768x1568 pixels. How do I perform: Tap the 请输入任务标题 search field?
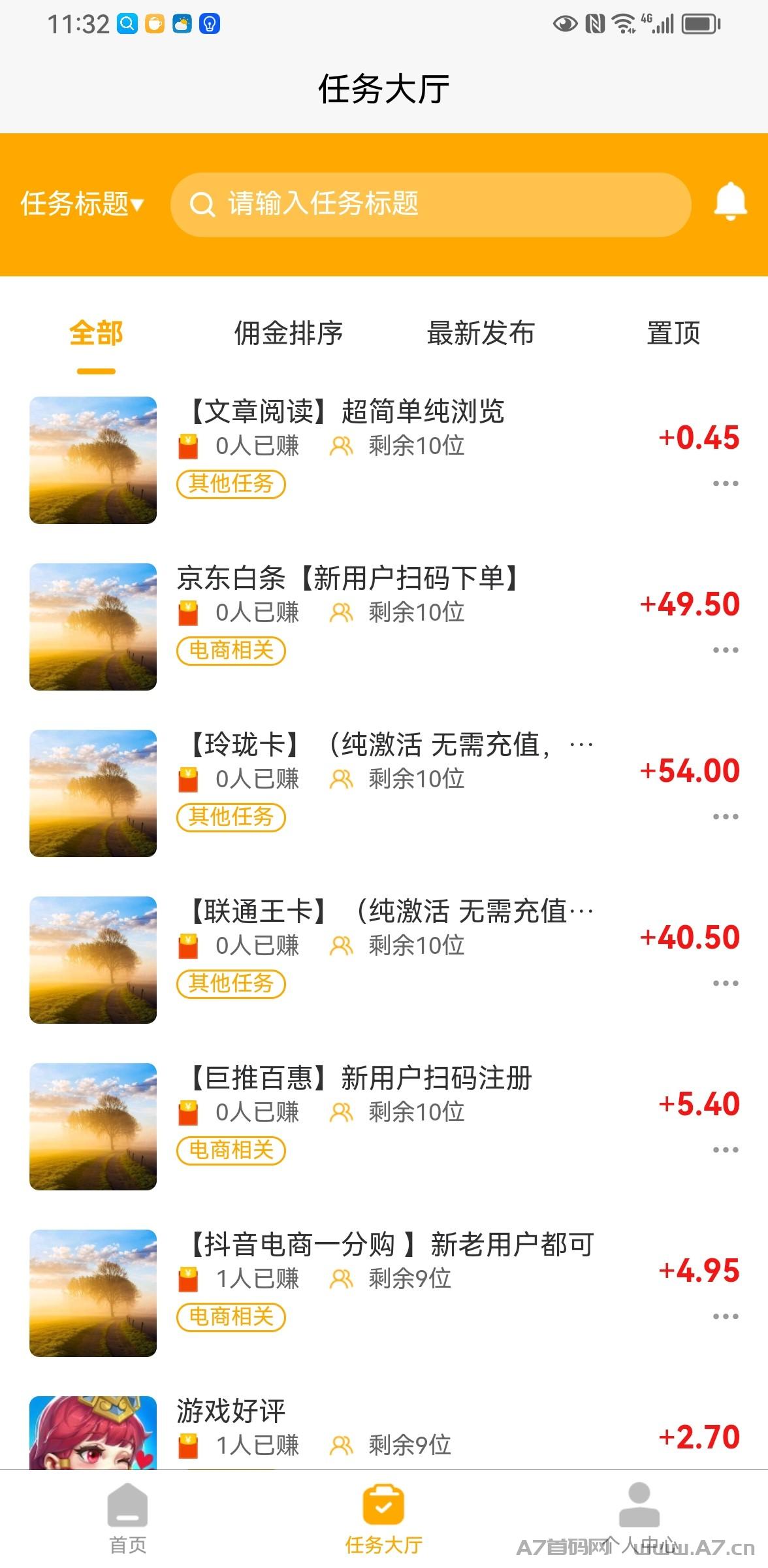tap(430, 204)
